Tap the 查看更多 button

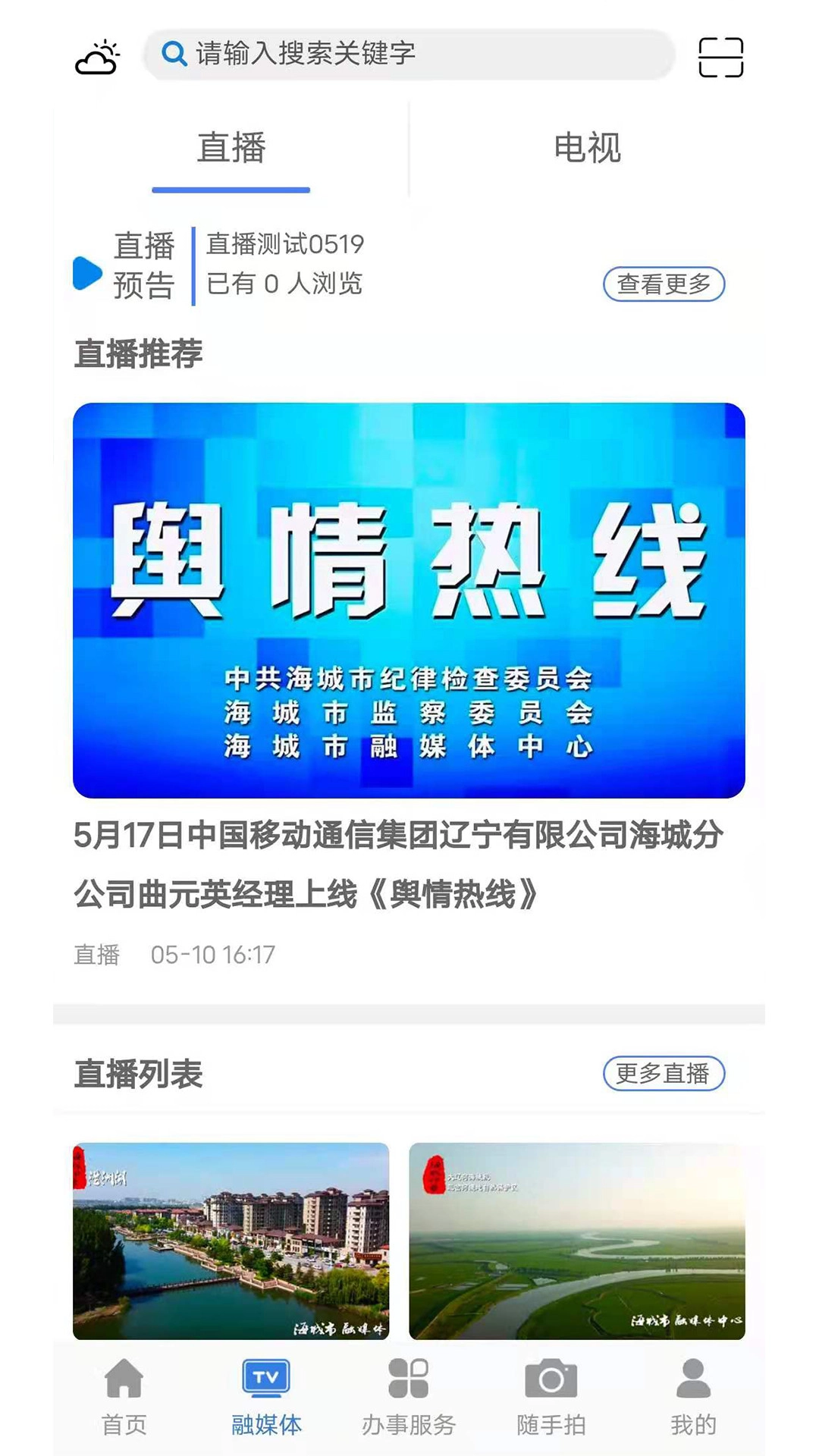pos(664,285)
